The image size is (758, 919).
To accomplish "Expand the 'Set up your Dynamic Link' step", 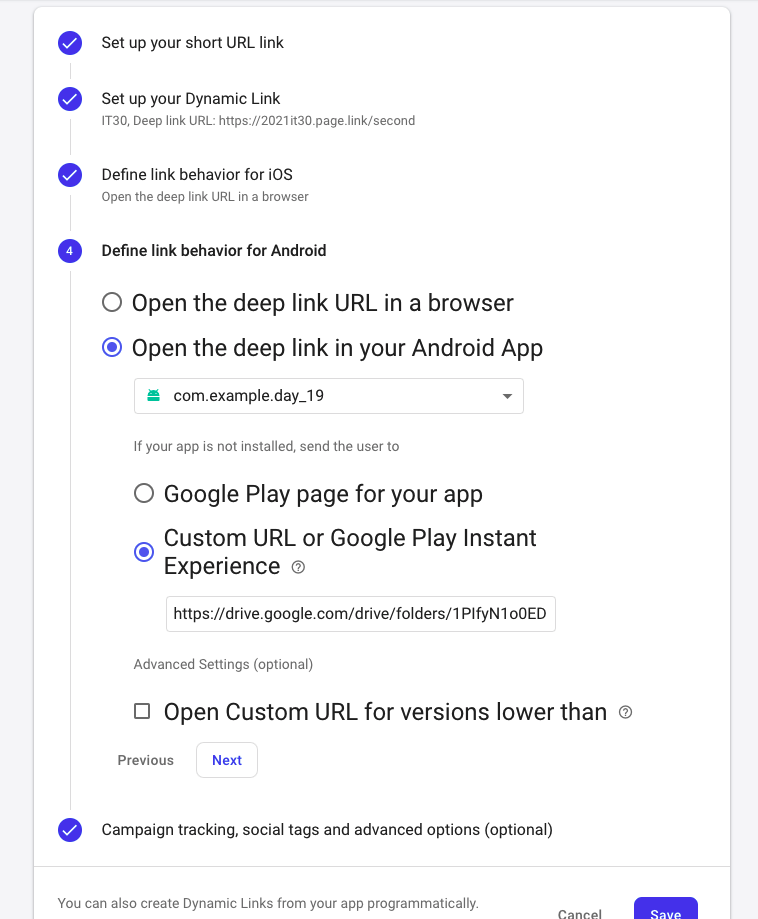I will click(191, 99).
